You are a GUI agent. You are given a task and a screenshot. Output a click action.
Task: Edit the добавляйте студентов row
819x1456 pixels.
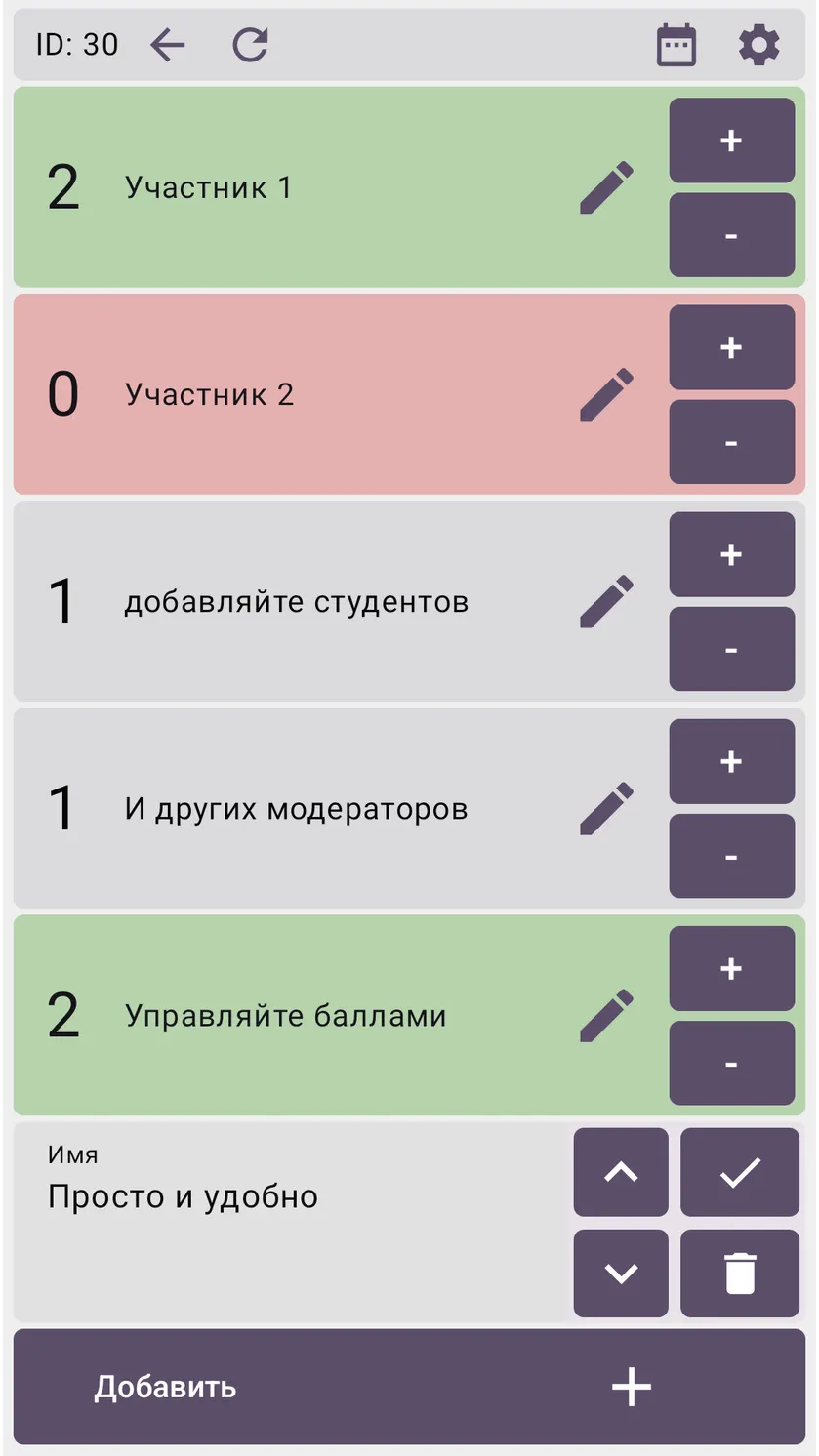607,601
